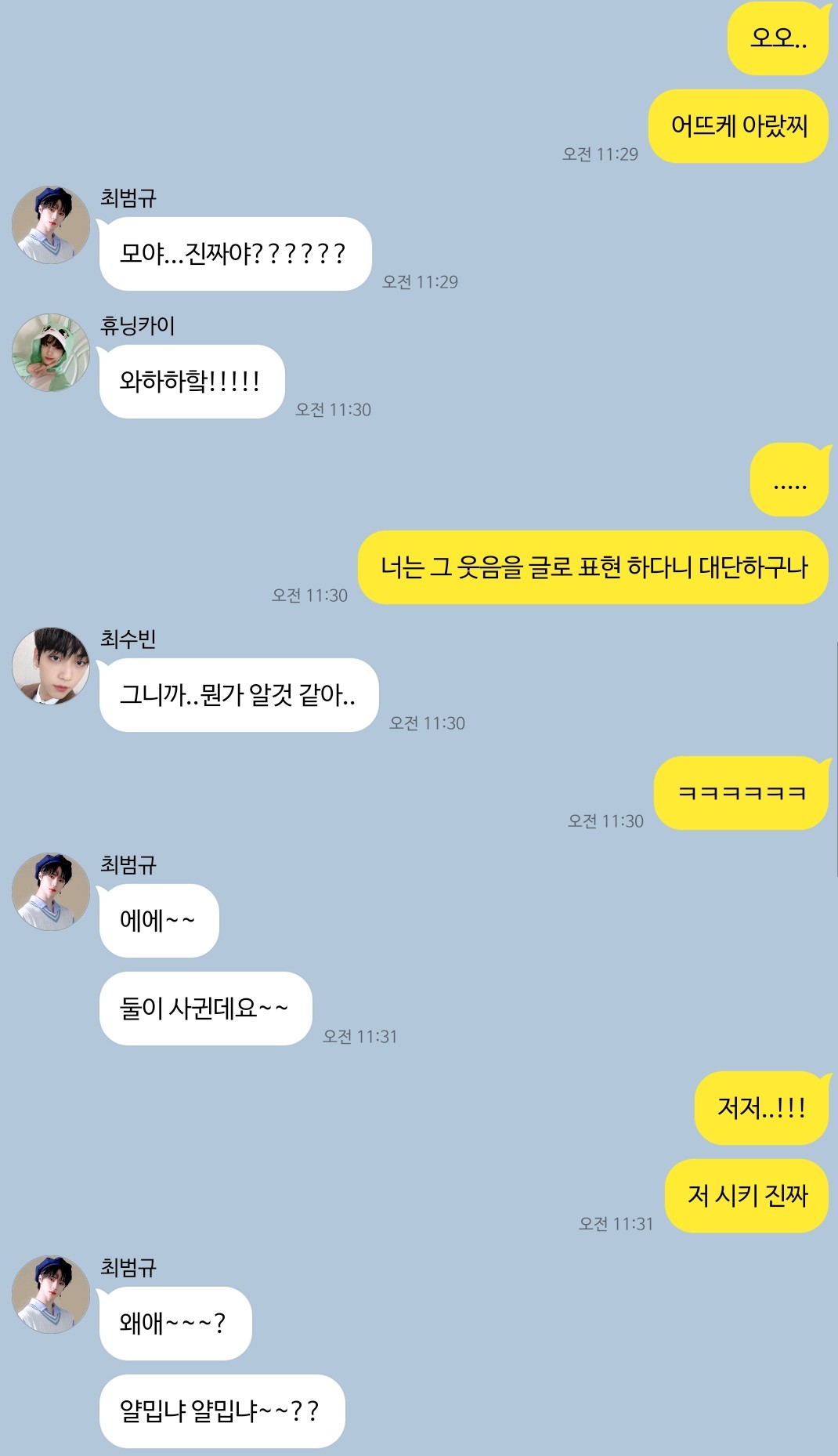Viewport: 838px width, 1456px height.
Task: Tap 최범규's avatar beside the 에에~~ message
Action: point(51,892)
